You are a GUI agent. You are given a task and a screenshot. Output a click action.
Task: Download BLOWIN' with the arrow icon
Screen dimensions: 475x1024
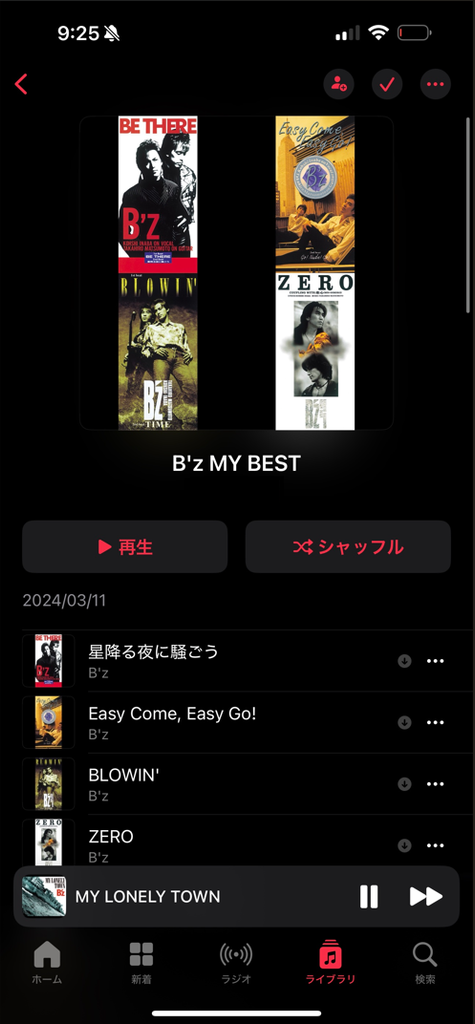click(x=404, y=784)
